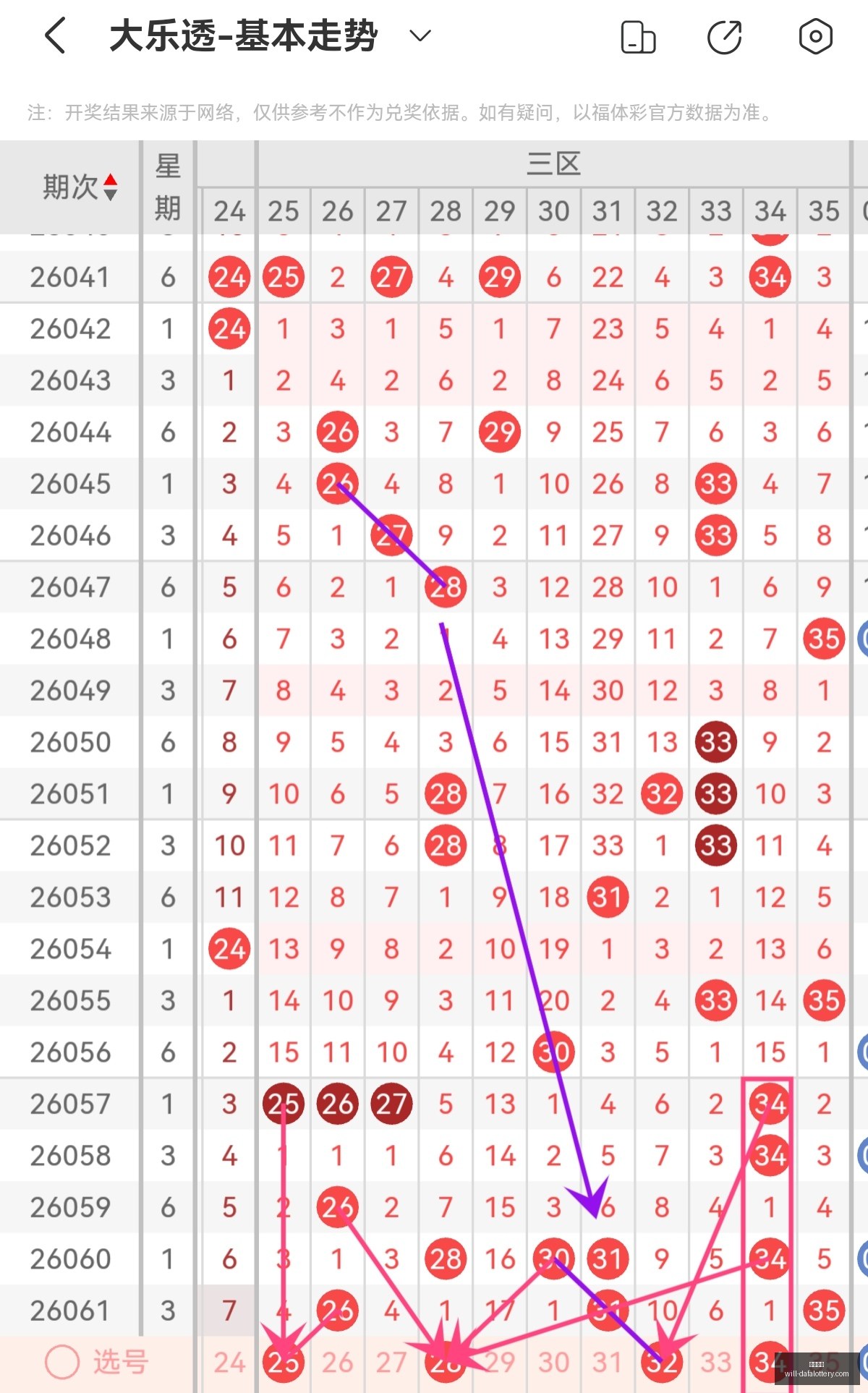The image size is (868, 1393).
Task: Open the chart settings hexagon icon
Action: (815, 36)
